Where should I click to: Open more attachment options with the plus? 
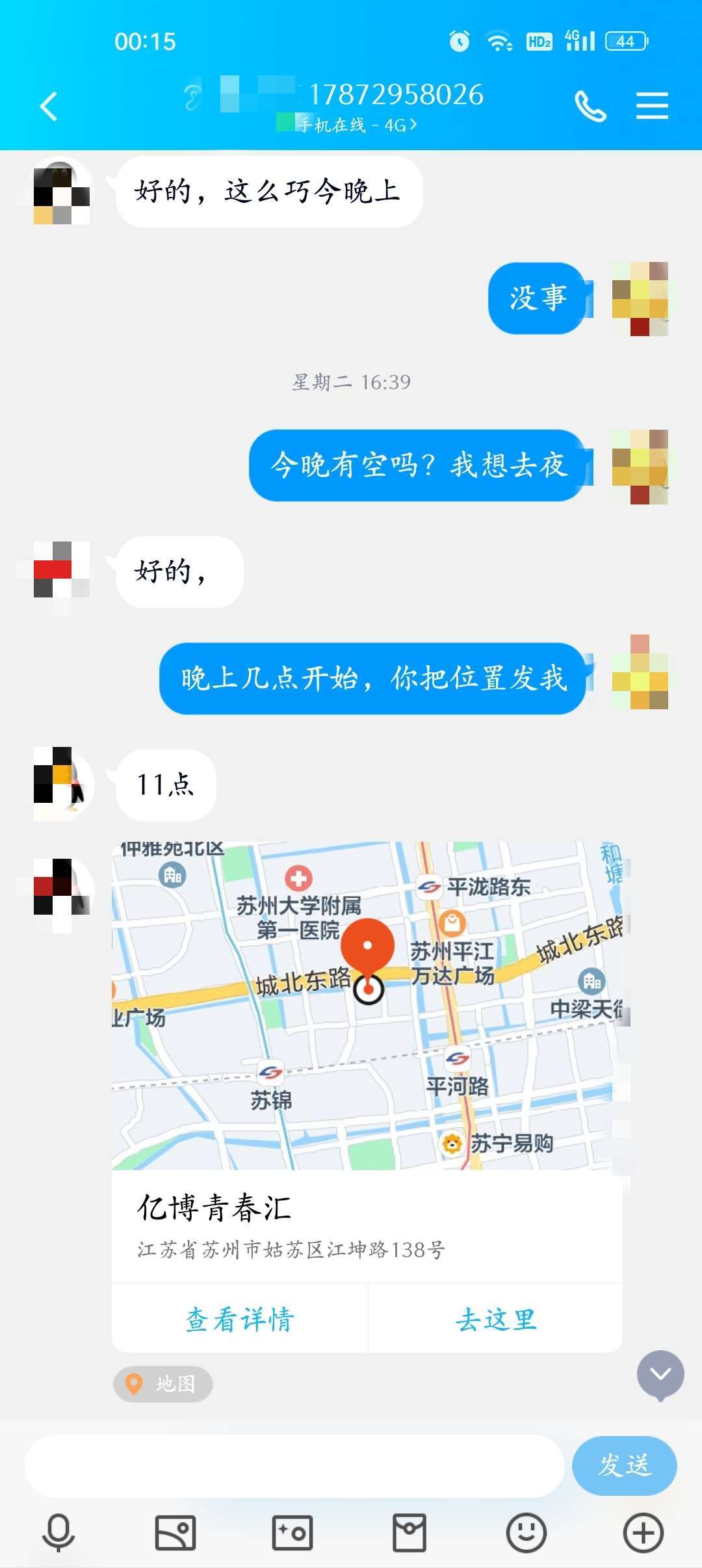click(643, 1532)
